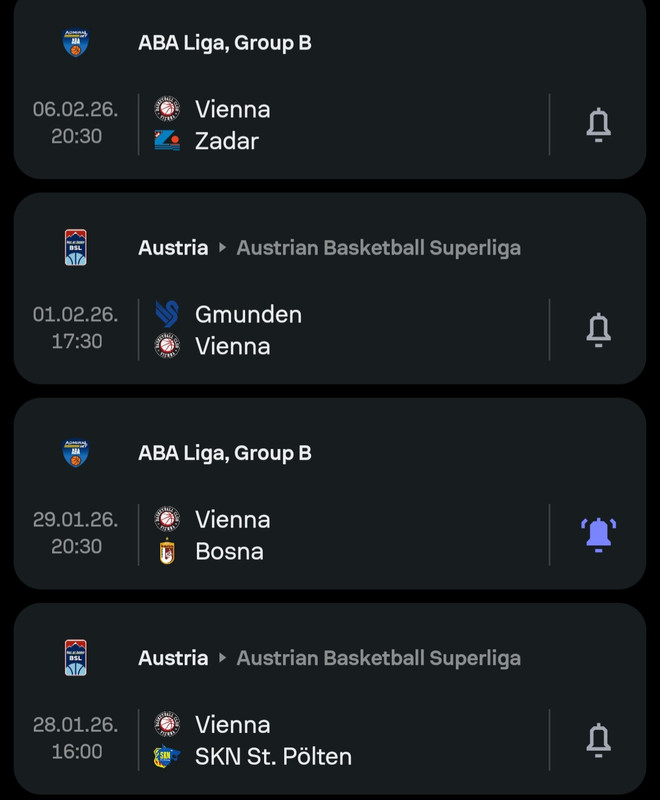Disable the alert for Vienna vs Bosna
This screenshot has width=660, height=800.
coord(598,534)
